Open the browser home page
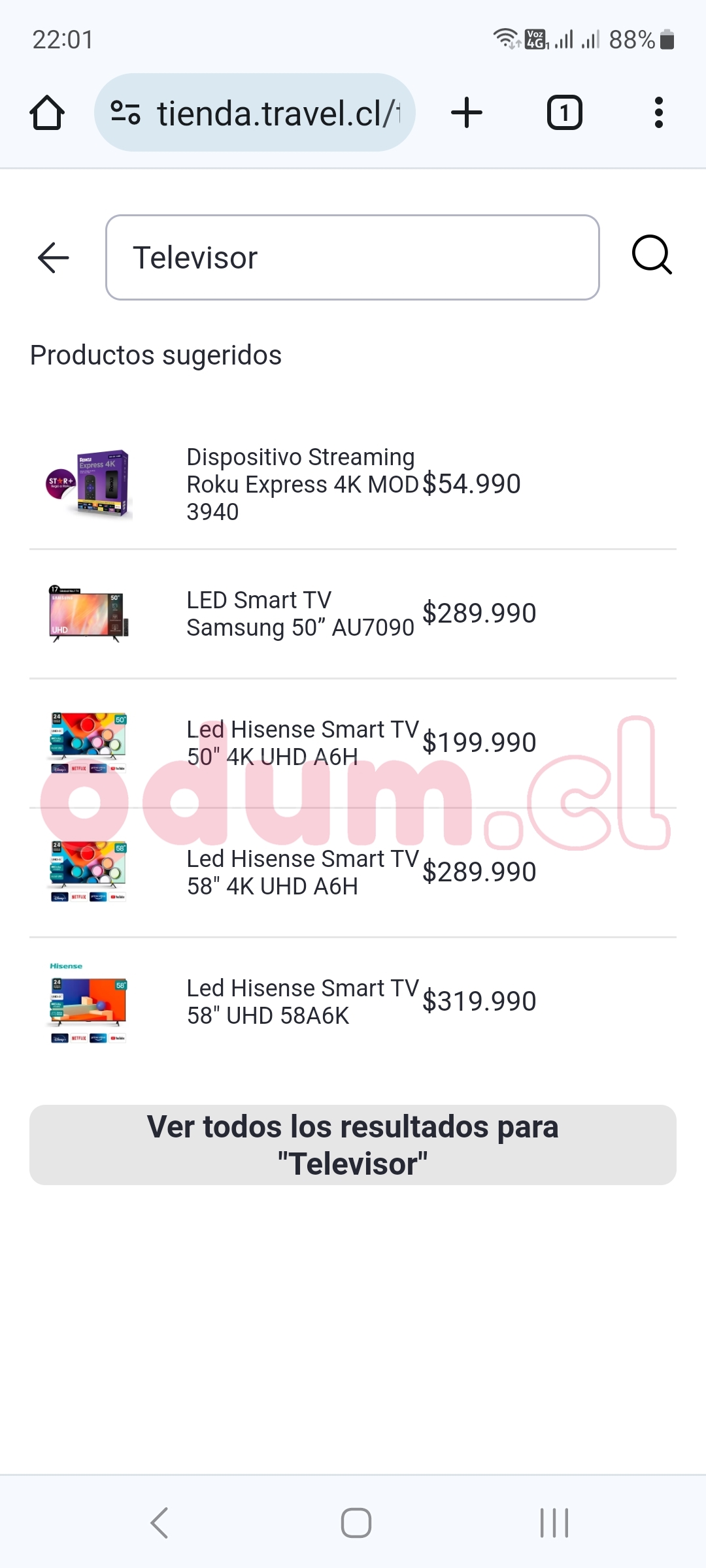Image resolution: width=706 pixels, height=1568 pixels. pos(47,113)
